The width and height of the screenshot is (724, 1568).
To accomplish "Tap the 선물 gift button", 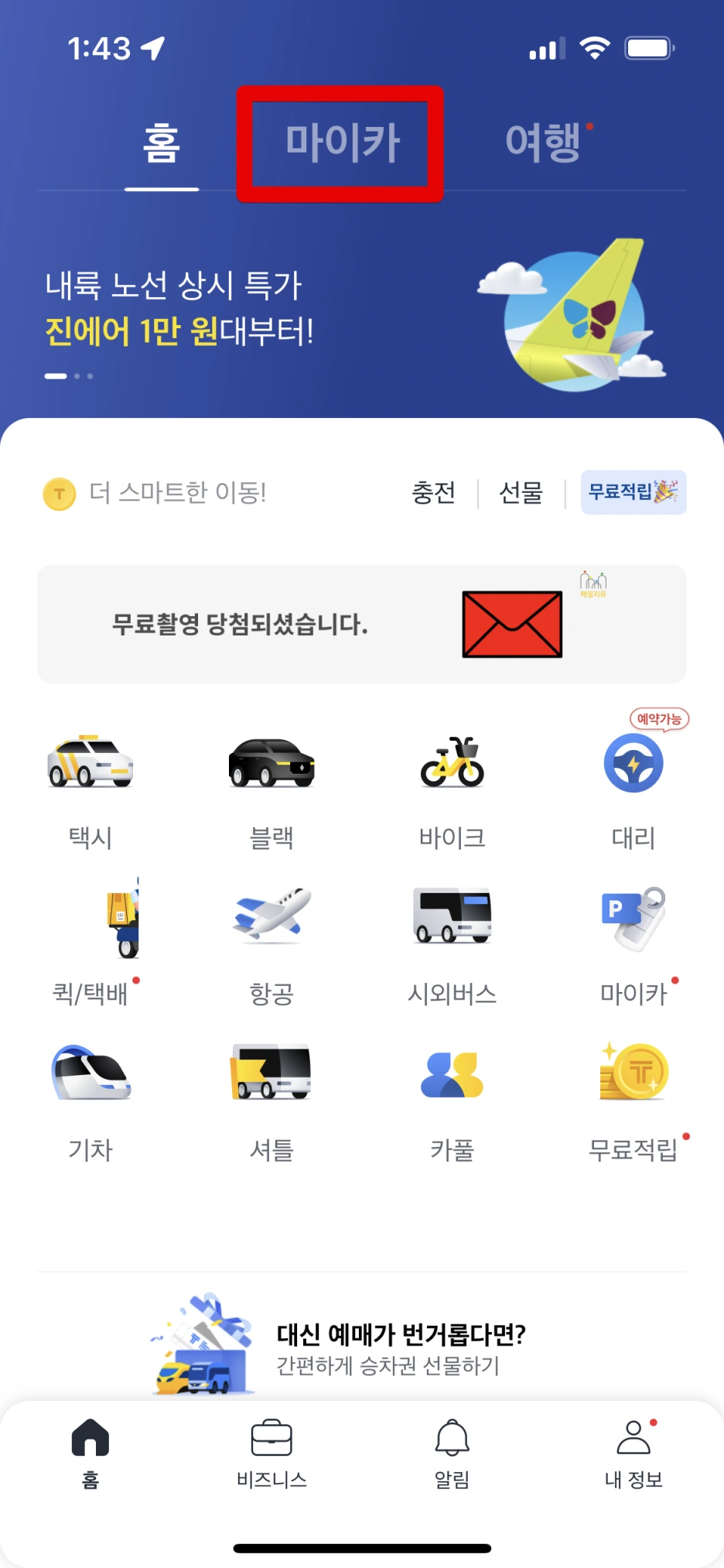I will [x=521, y=493].
